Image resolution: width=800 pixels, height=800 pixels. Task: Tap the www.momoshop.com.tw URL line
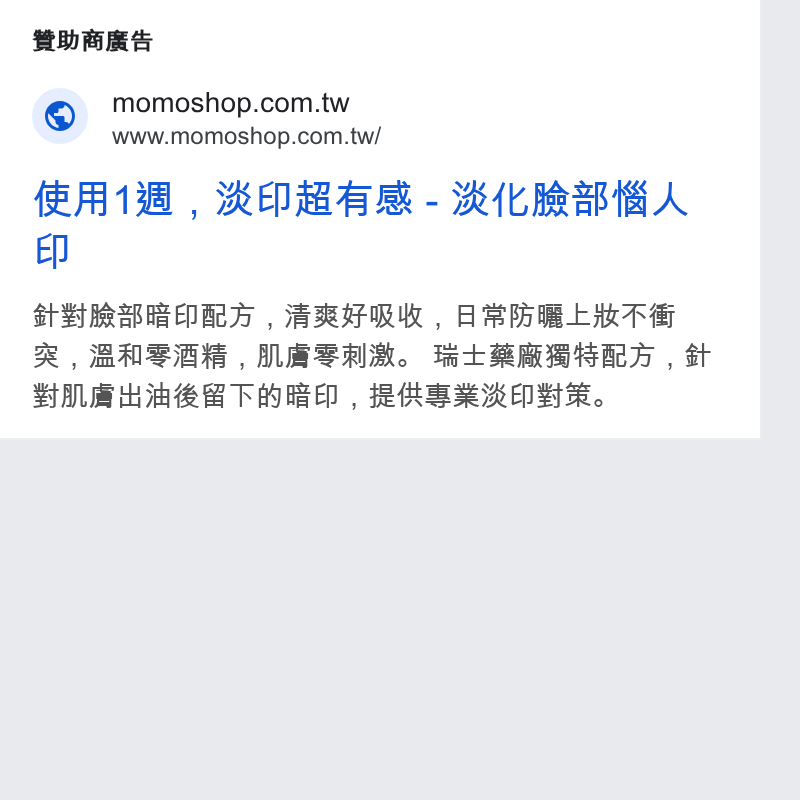(x=246, y=137)
